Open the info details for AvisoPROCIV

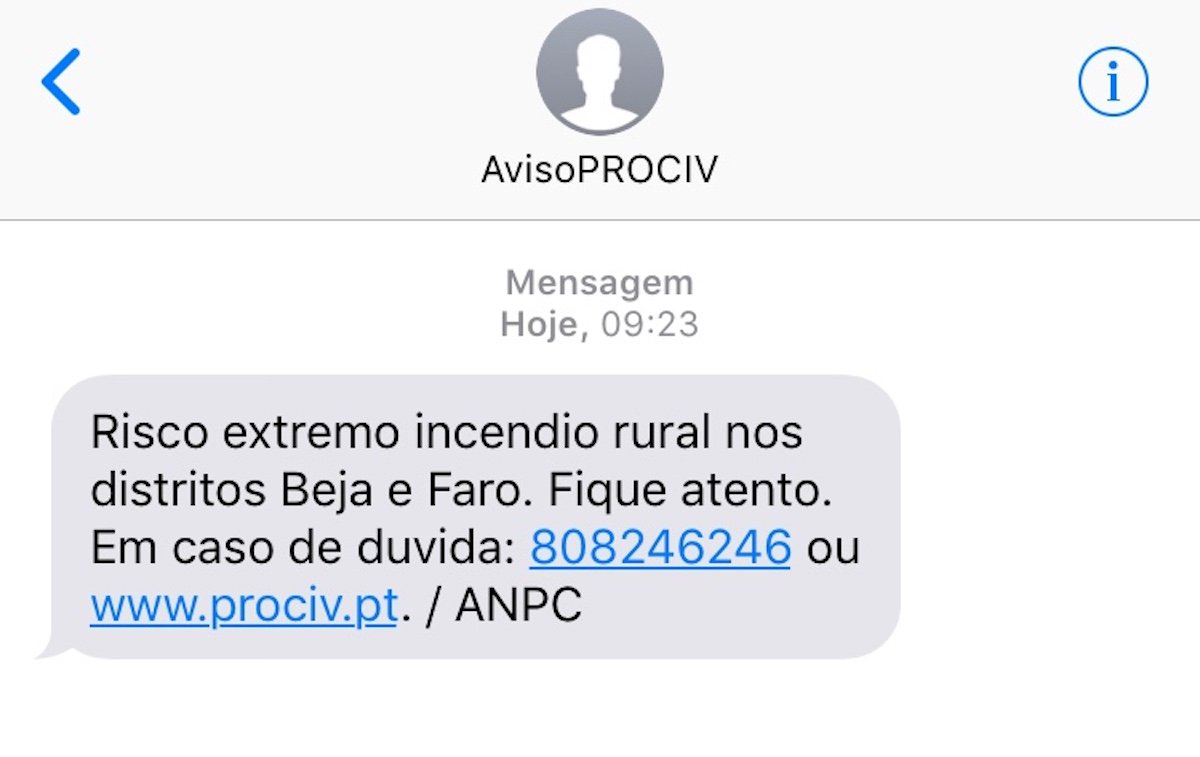tap(1113, 82)
